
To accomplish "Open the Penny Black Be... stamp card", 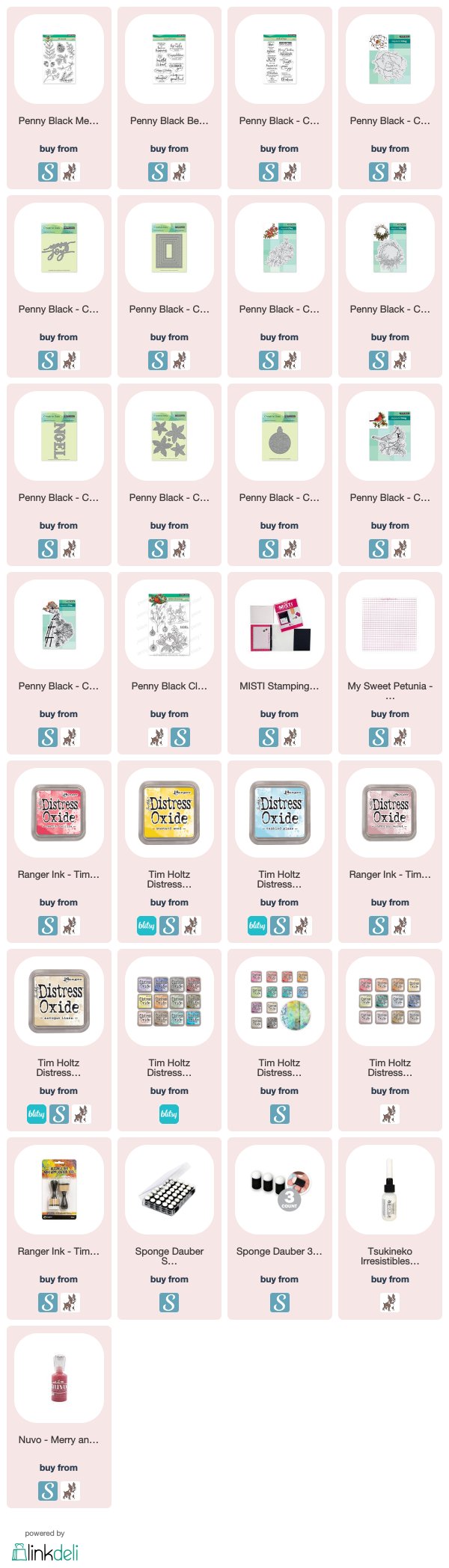I will coord(169,60).
